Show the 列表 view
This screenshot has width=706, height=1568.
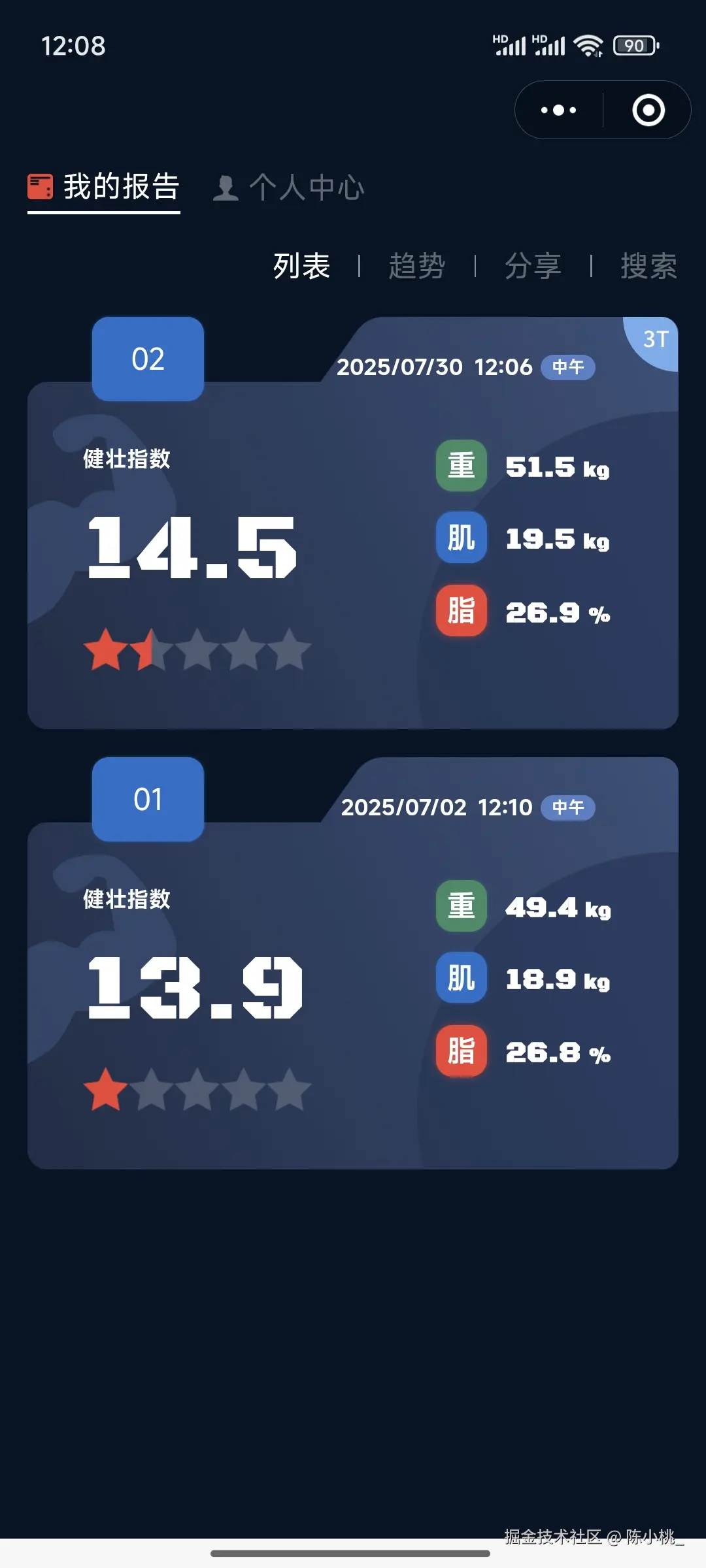tap(301, 266)
